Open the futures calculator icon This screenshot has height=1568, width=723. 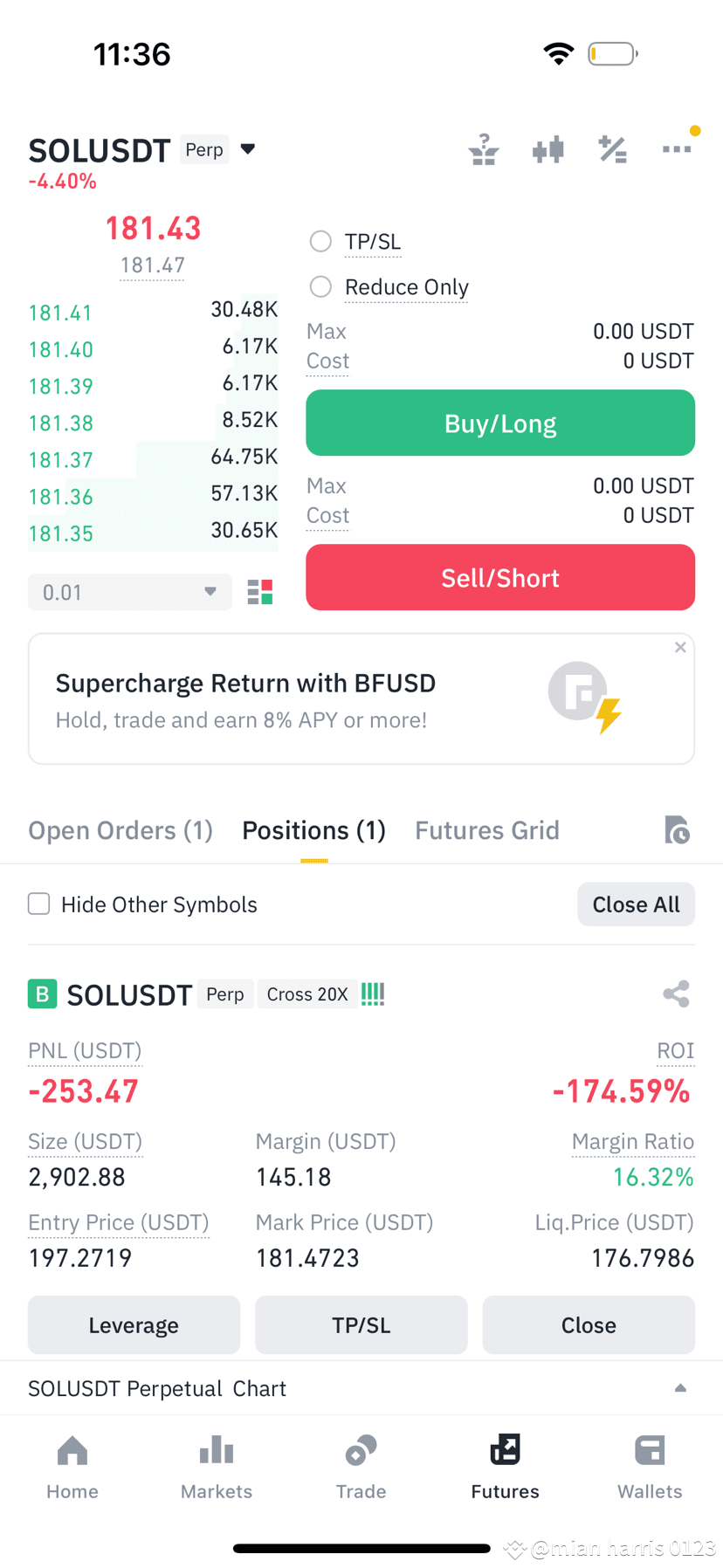coord(612,148)
